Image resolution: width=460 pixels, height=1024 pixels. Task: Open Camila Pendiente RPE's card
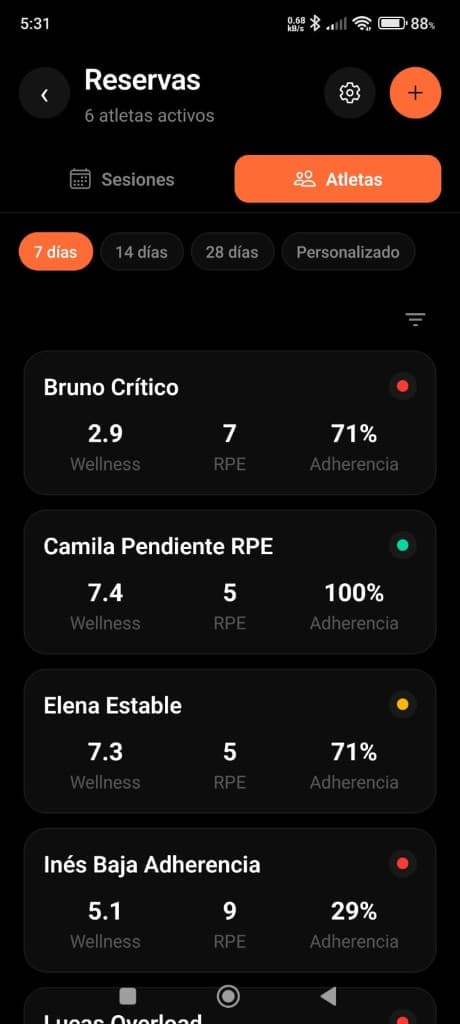click(x=230, y=582)
